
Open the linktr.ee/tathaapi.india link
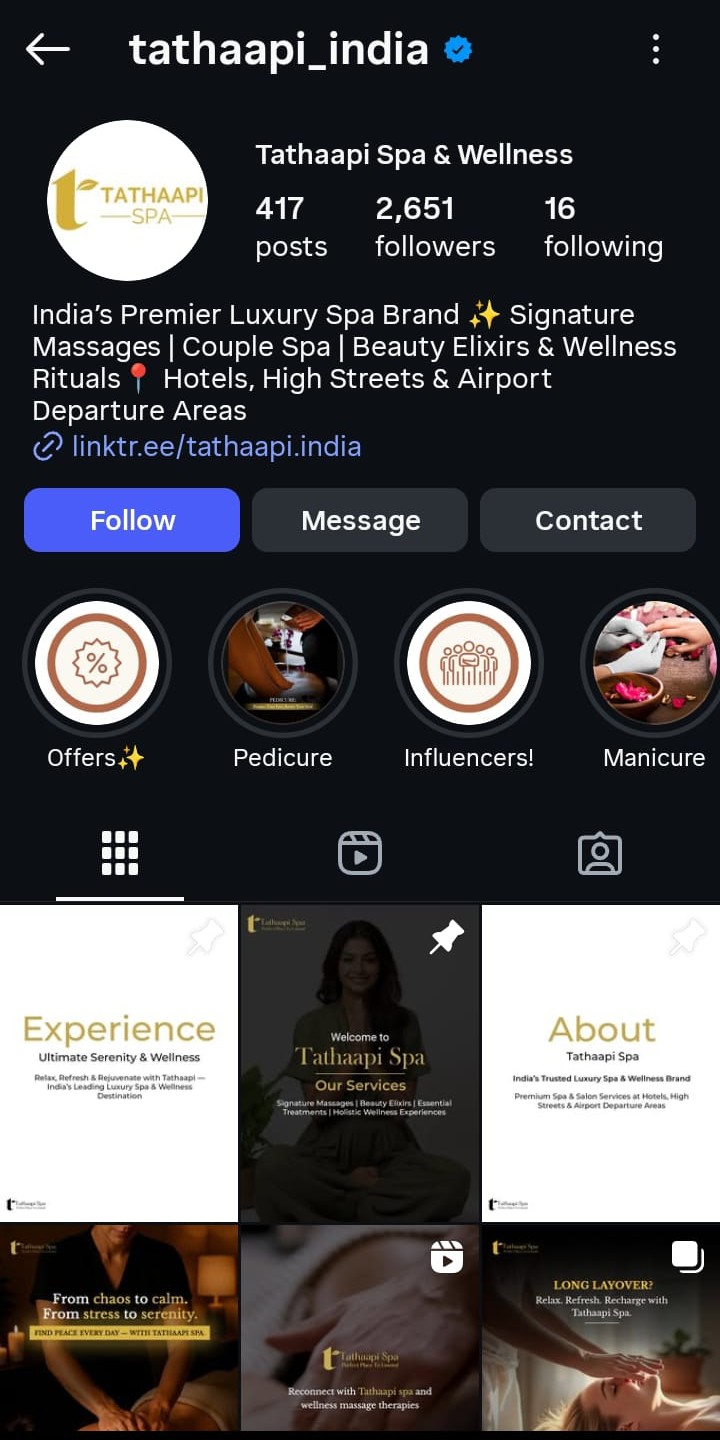click(x=215, y=446)
